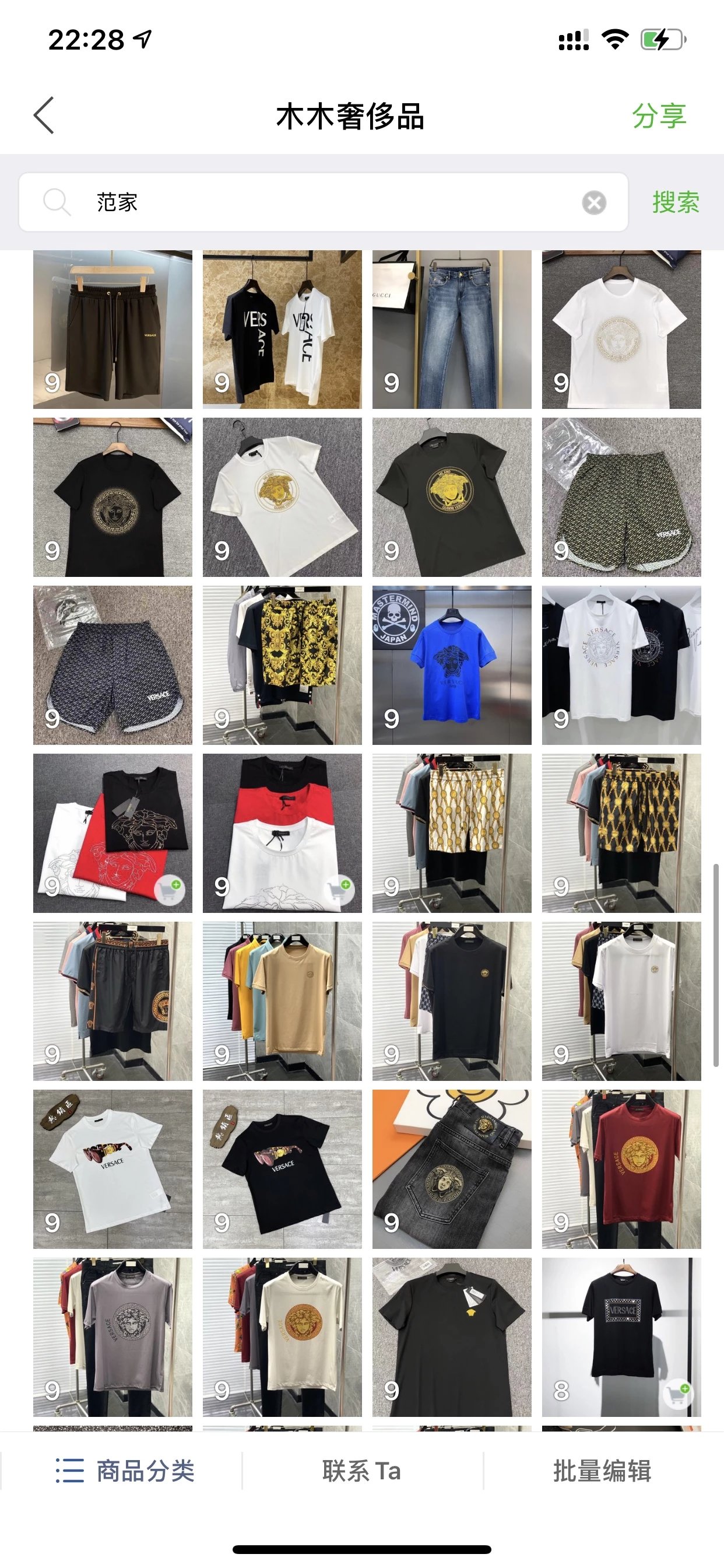Tap 联系 Ta to contact seller
This screenshot has width=724, height=1568.
coord(361,1471)
